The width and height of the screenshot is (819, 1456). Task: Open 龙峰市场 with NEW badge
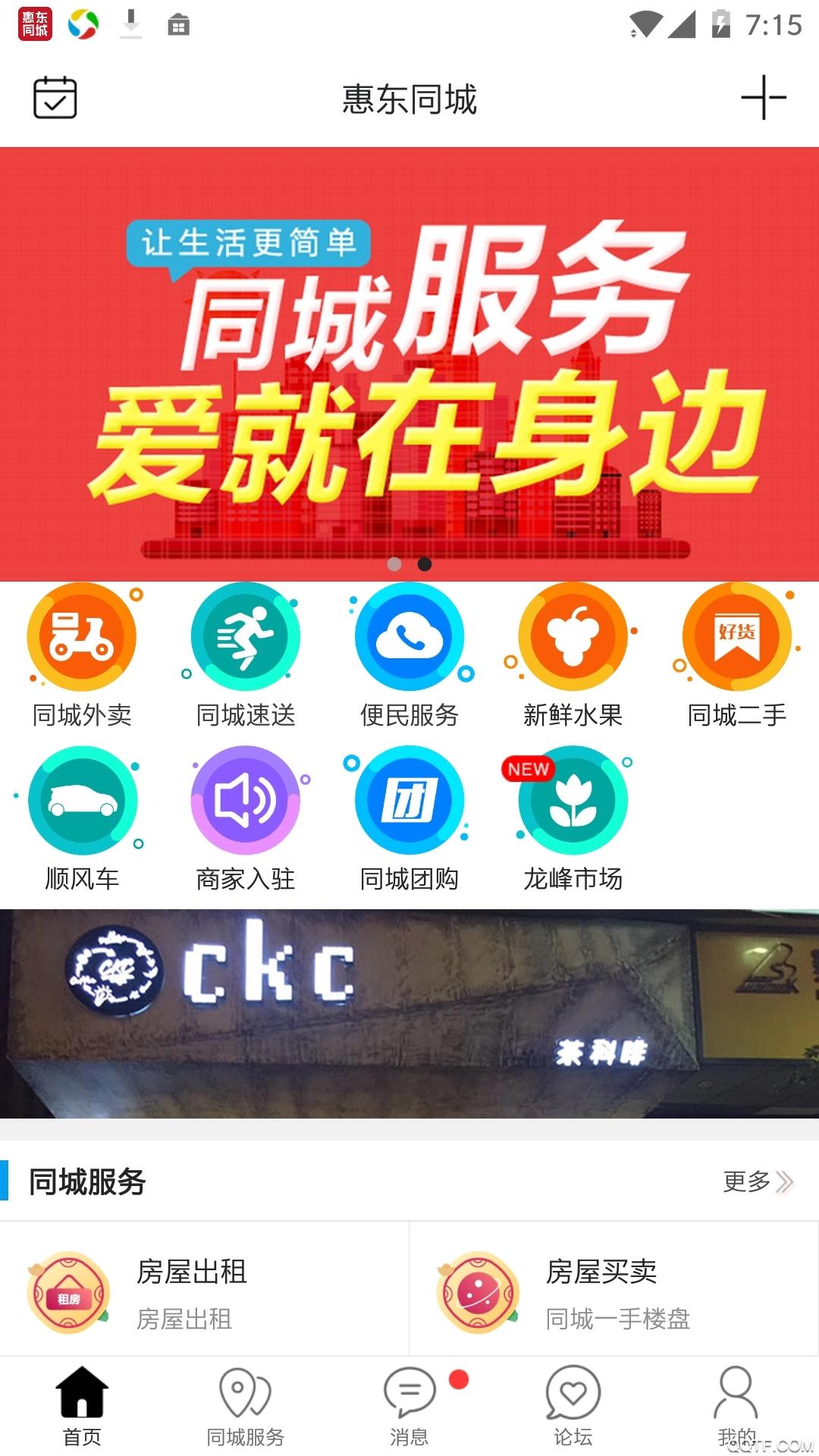point(573,821)
